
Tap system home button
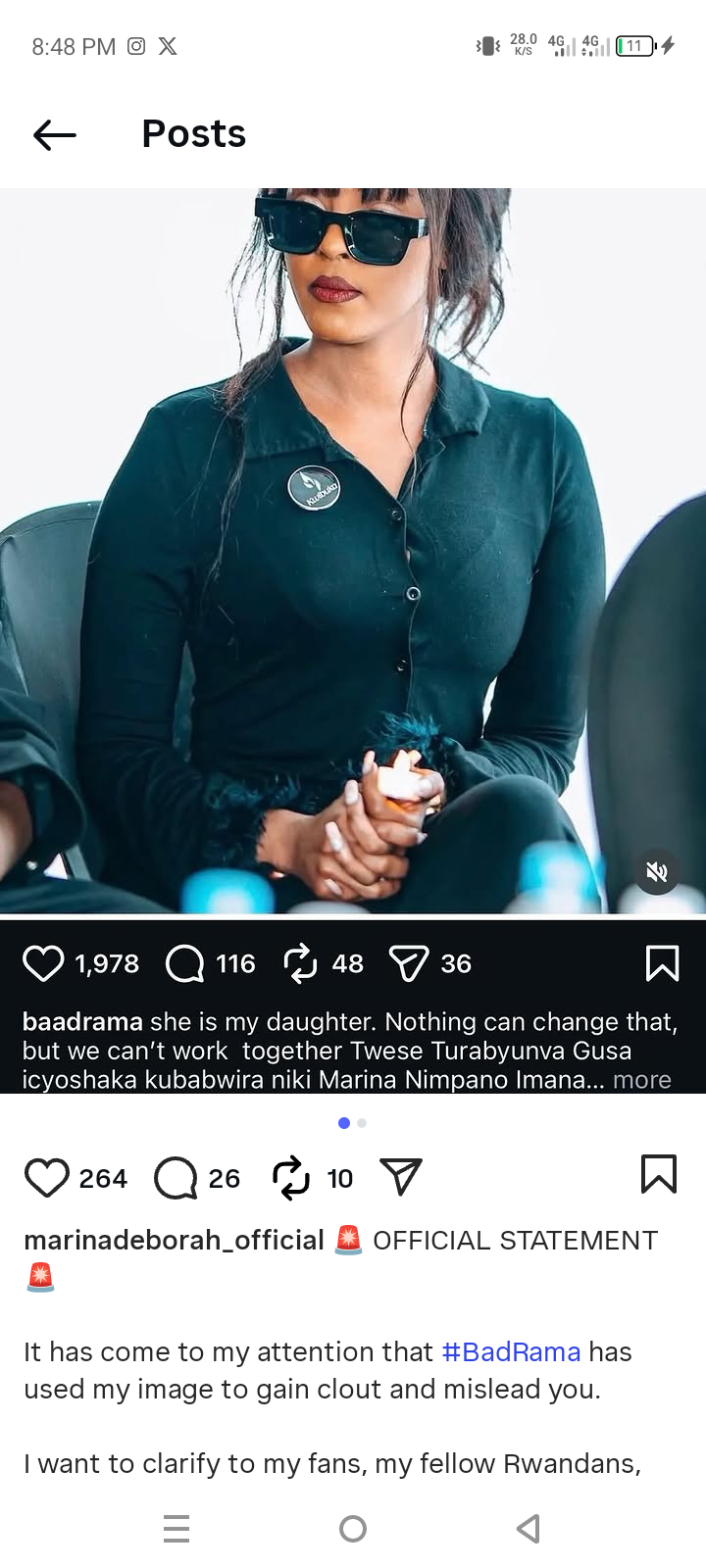[x=353, y=1528]
